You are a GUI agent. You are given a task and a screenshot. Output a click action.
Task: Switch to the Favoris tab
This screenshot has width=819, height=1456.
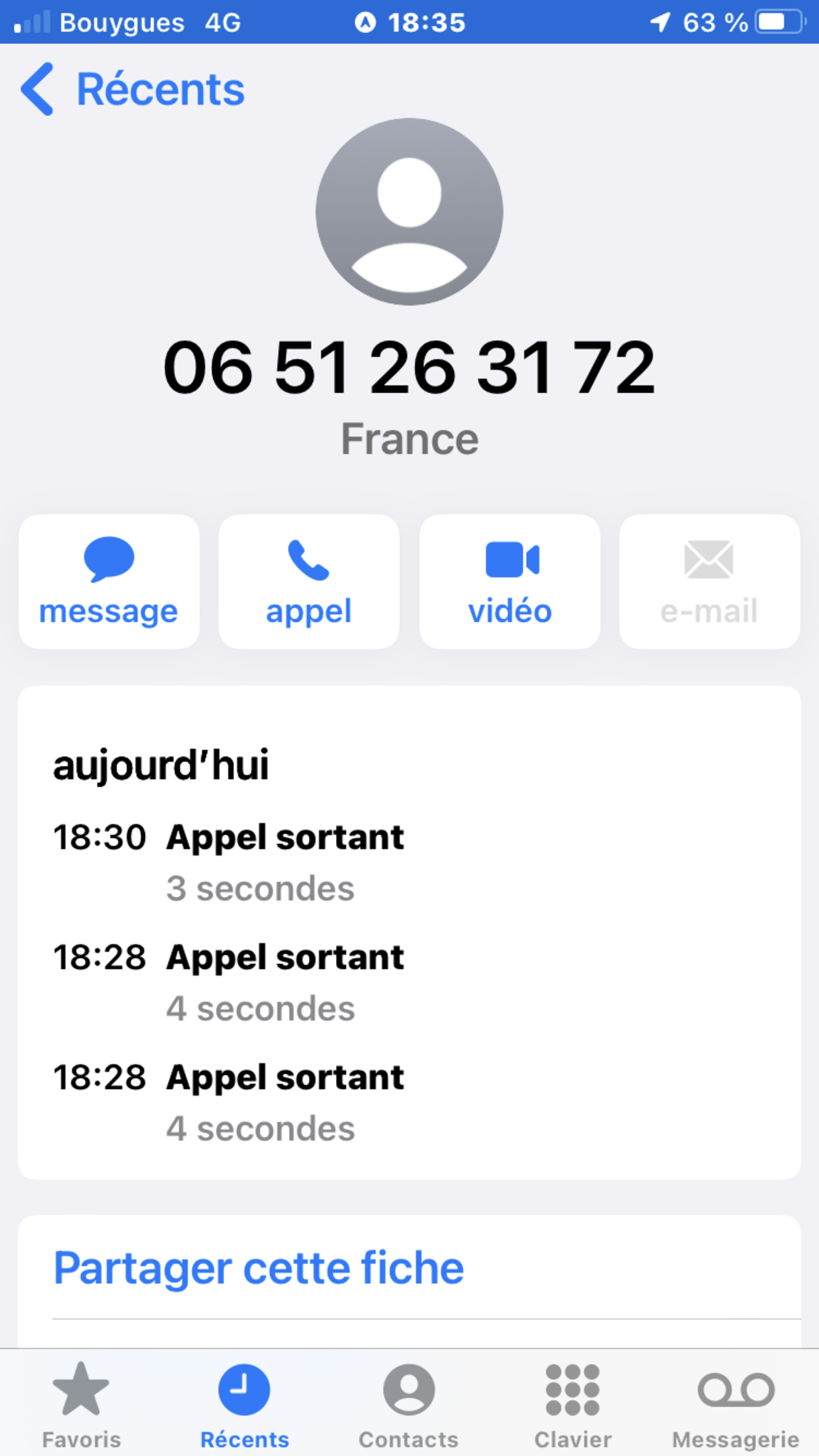(x=81, y=1404)
